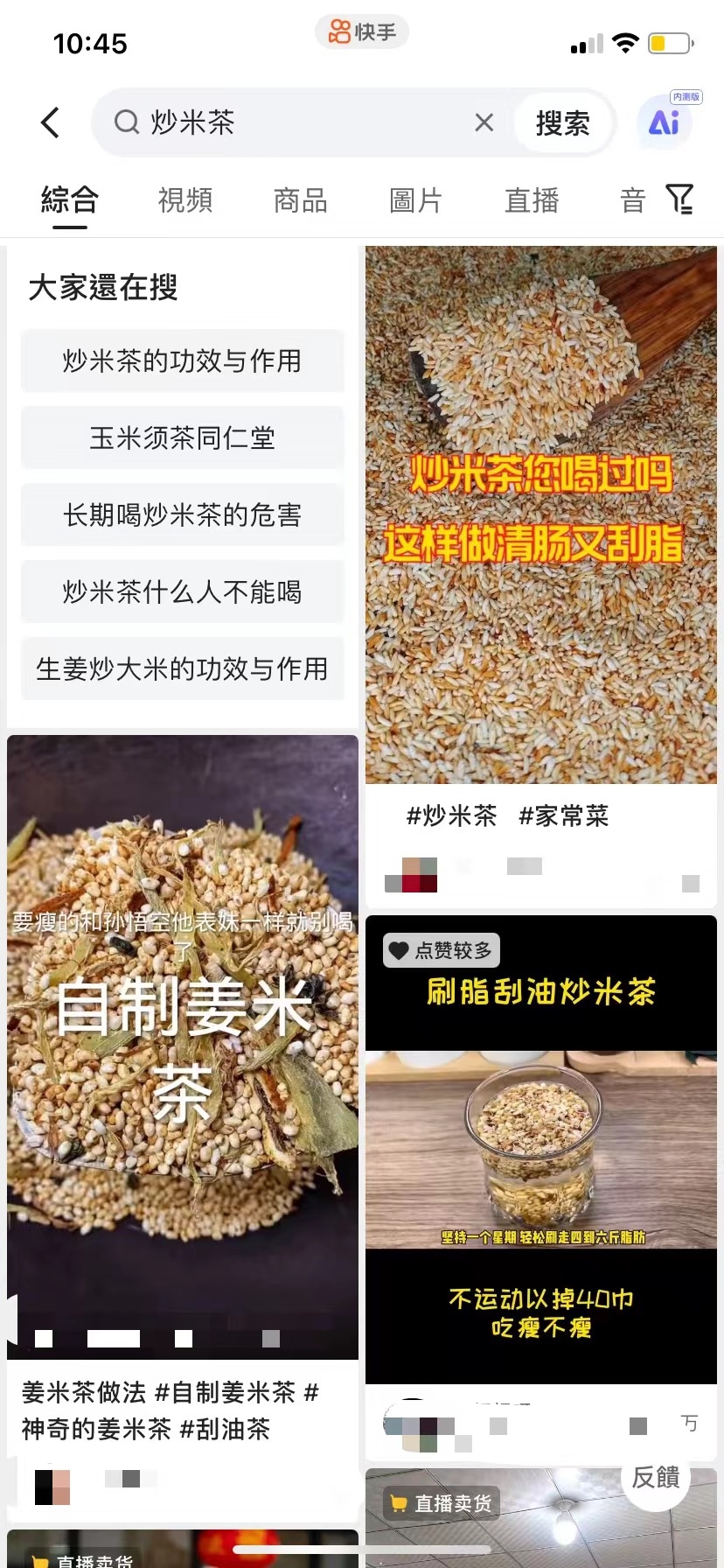Open the 刷脂刮油炒米茶 video
Screen dimensions: 724x1568
coord(540,1148)
